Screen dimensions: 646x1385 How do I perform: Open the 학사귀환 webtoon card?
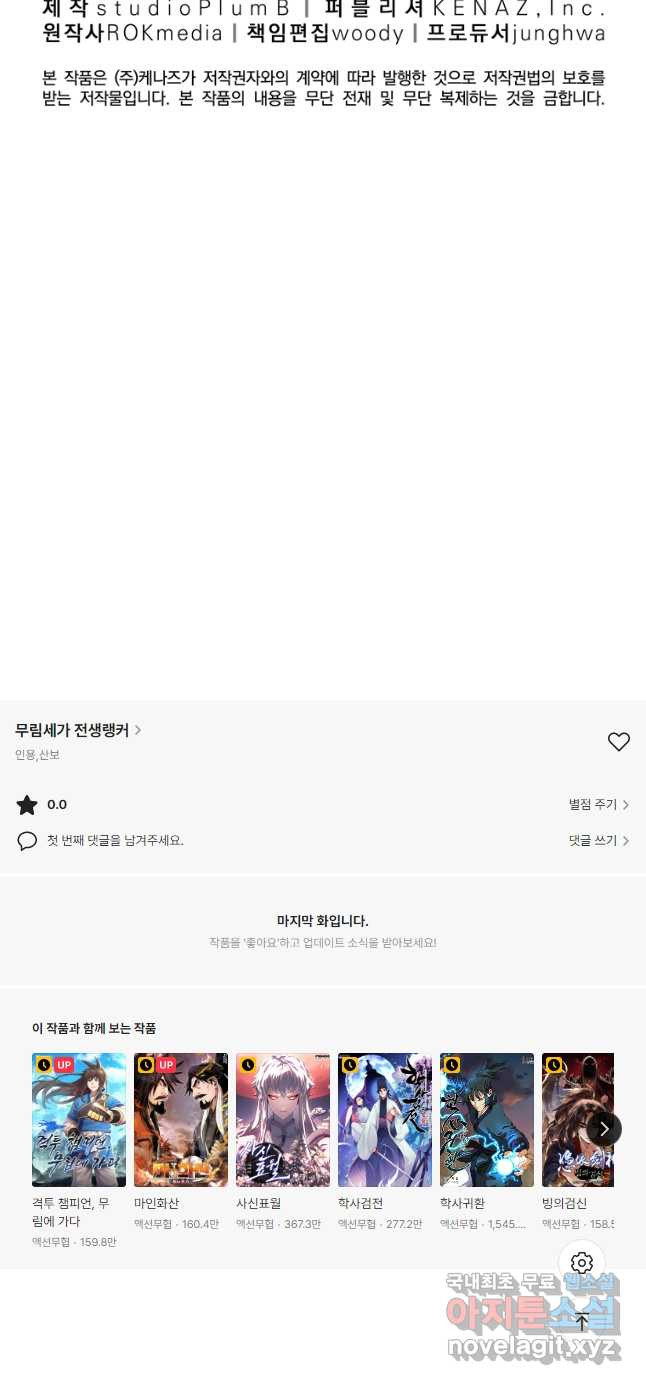coord(487,1120)
